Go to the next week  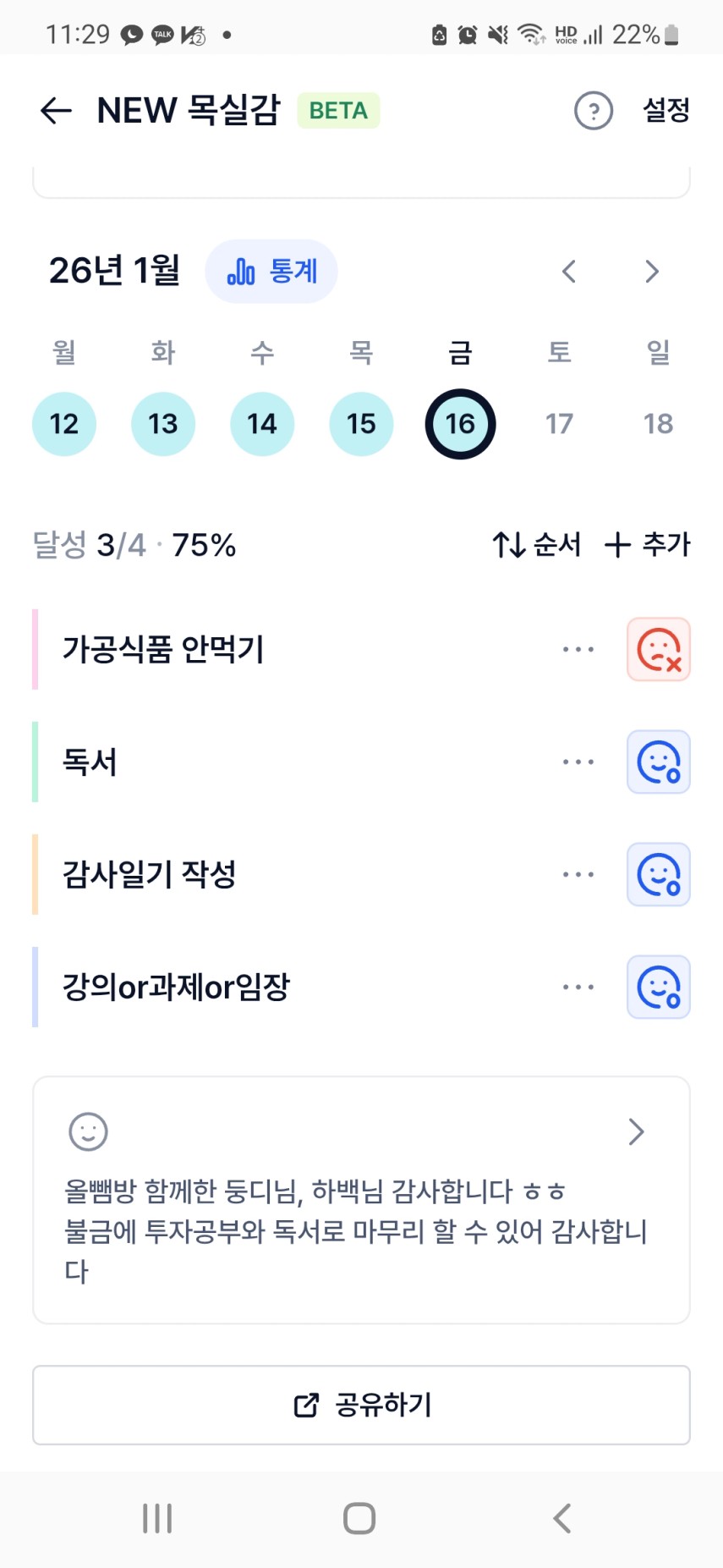pos(651,272)
